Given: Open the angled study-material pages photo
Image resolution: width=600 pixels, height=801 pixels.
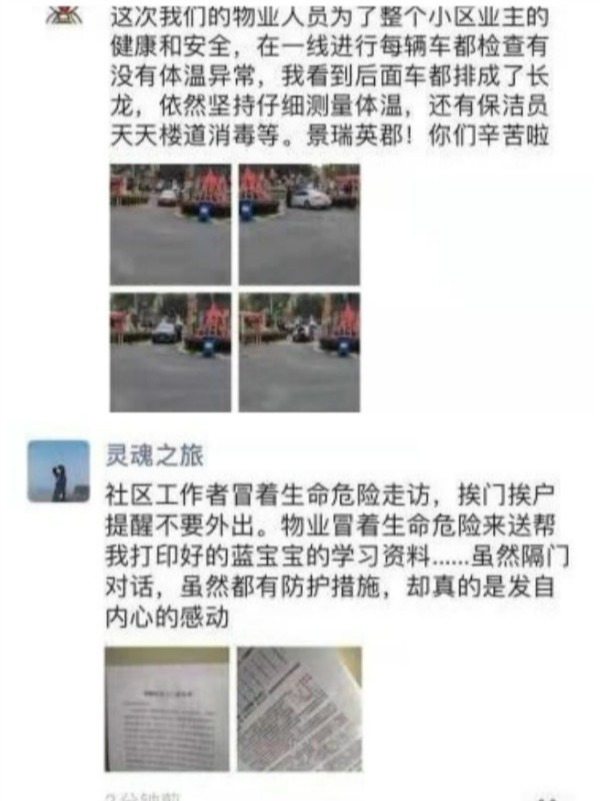Looking at the screenshot, I should [298, 708].
